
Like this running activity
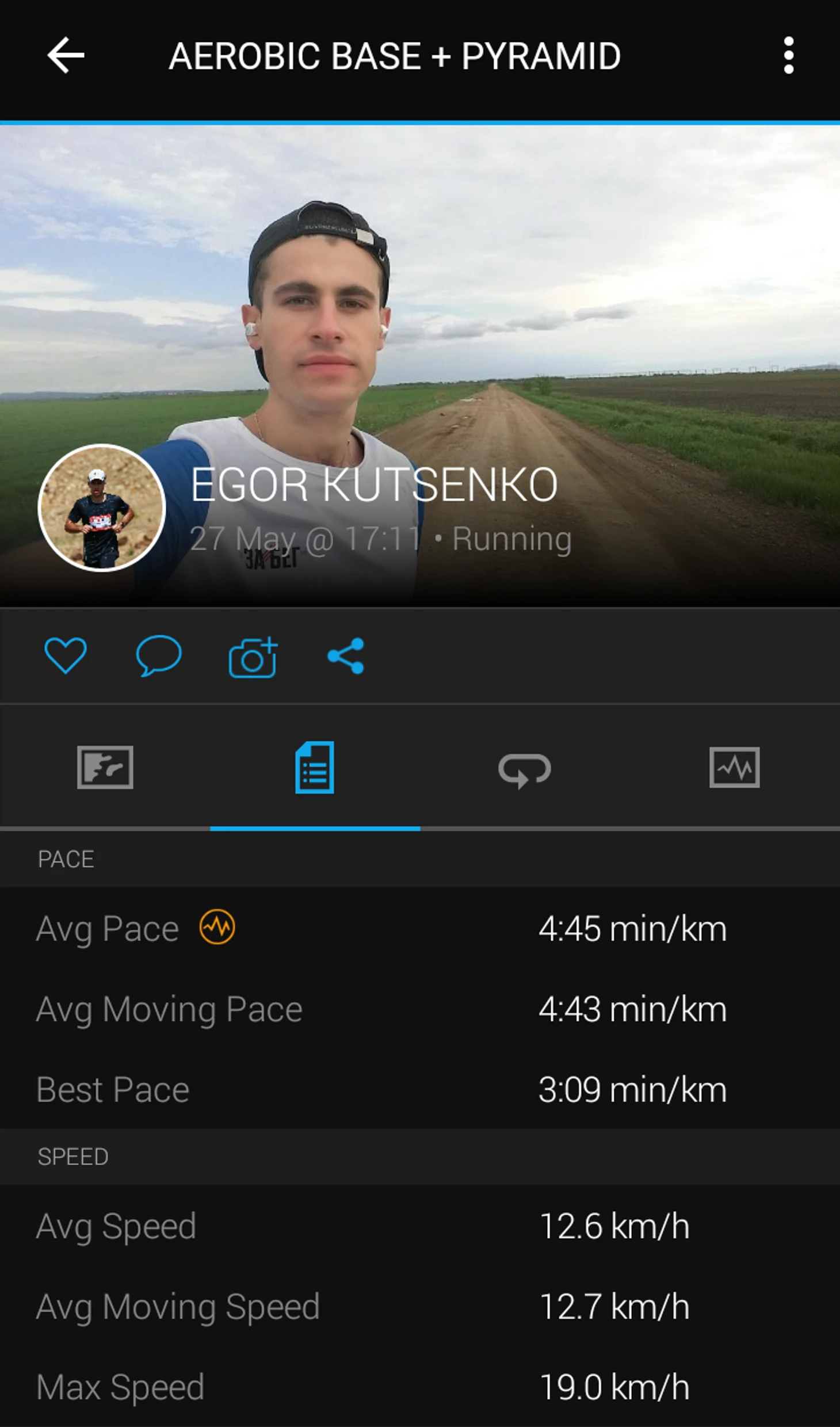pyautogui.click(x=66, y=655)
